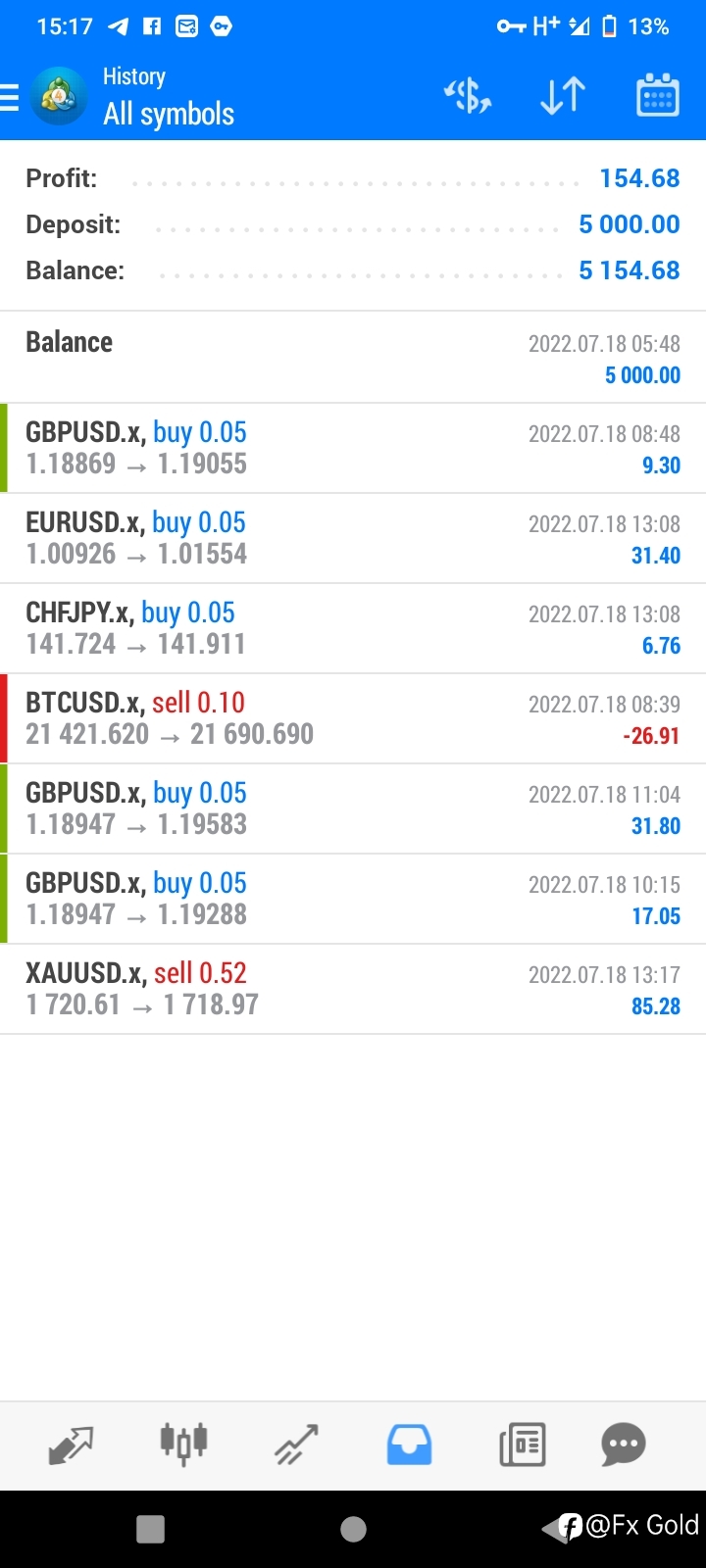Open the calendar date range picker

[x=657, y=96]
